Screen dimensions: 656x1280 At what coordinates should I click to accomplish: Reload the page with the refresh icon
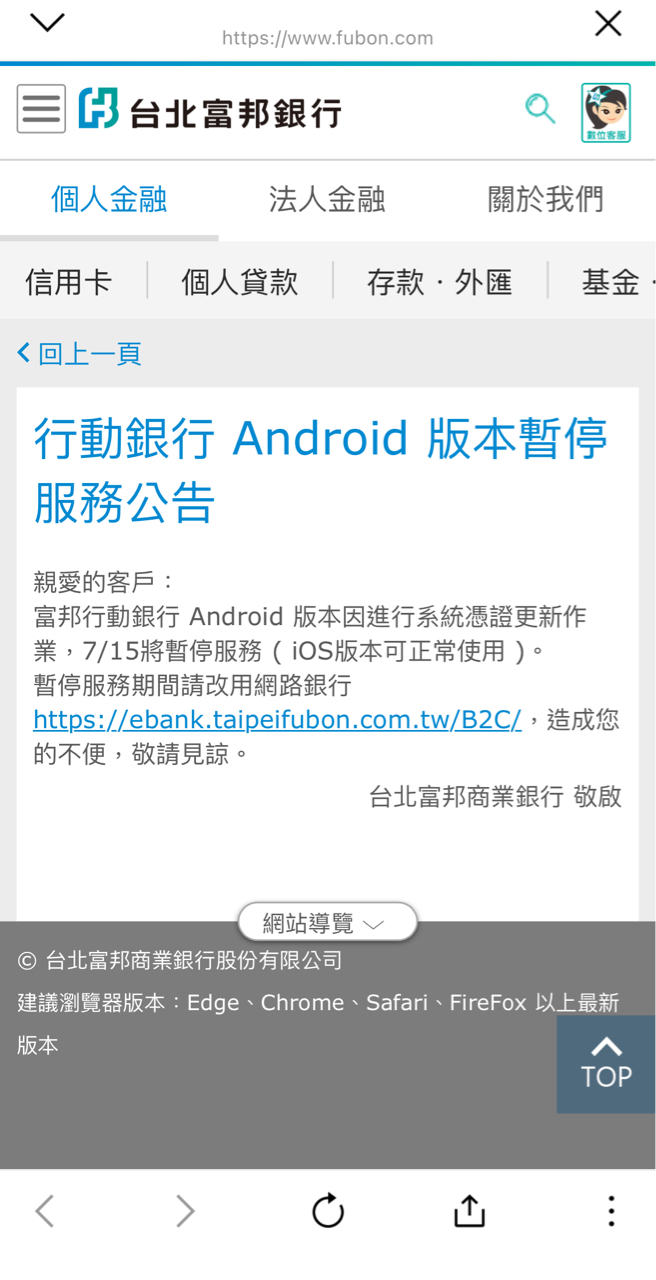328,1211
